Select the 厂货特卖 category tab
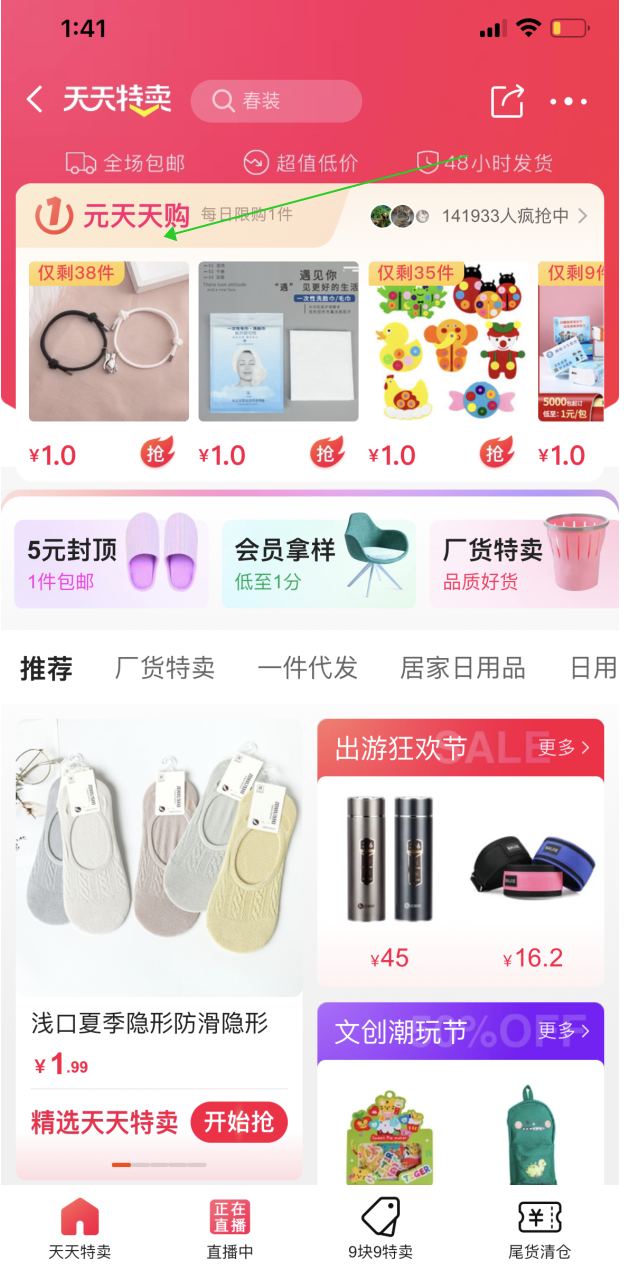Viewport: 624px width, 1265px height. [164, 668]
